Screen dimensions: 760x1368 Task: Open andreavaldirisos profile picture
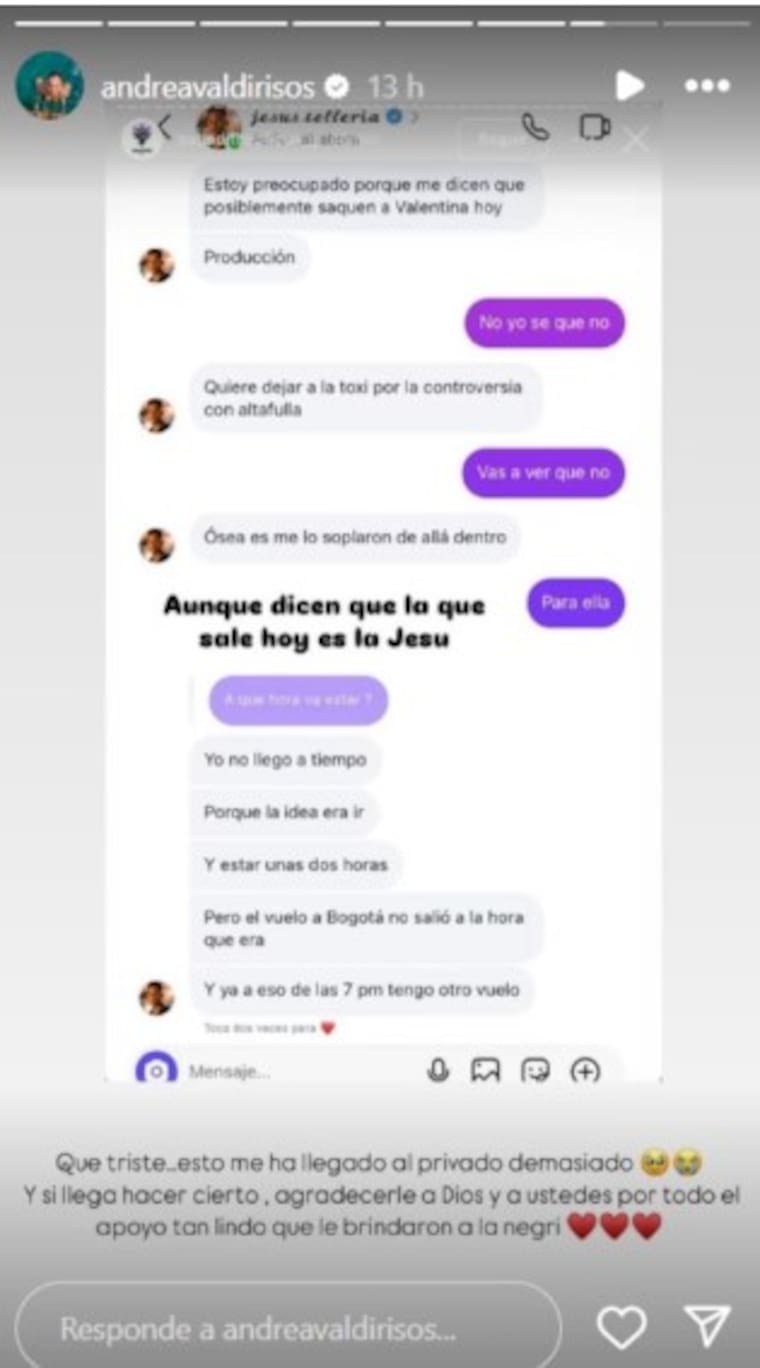(49, 86)
